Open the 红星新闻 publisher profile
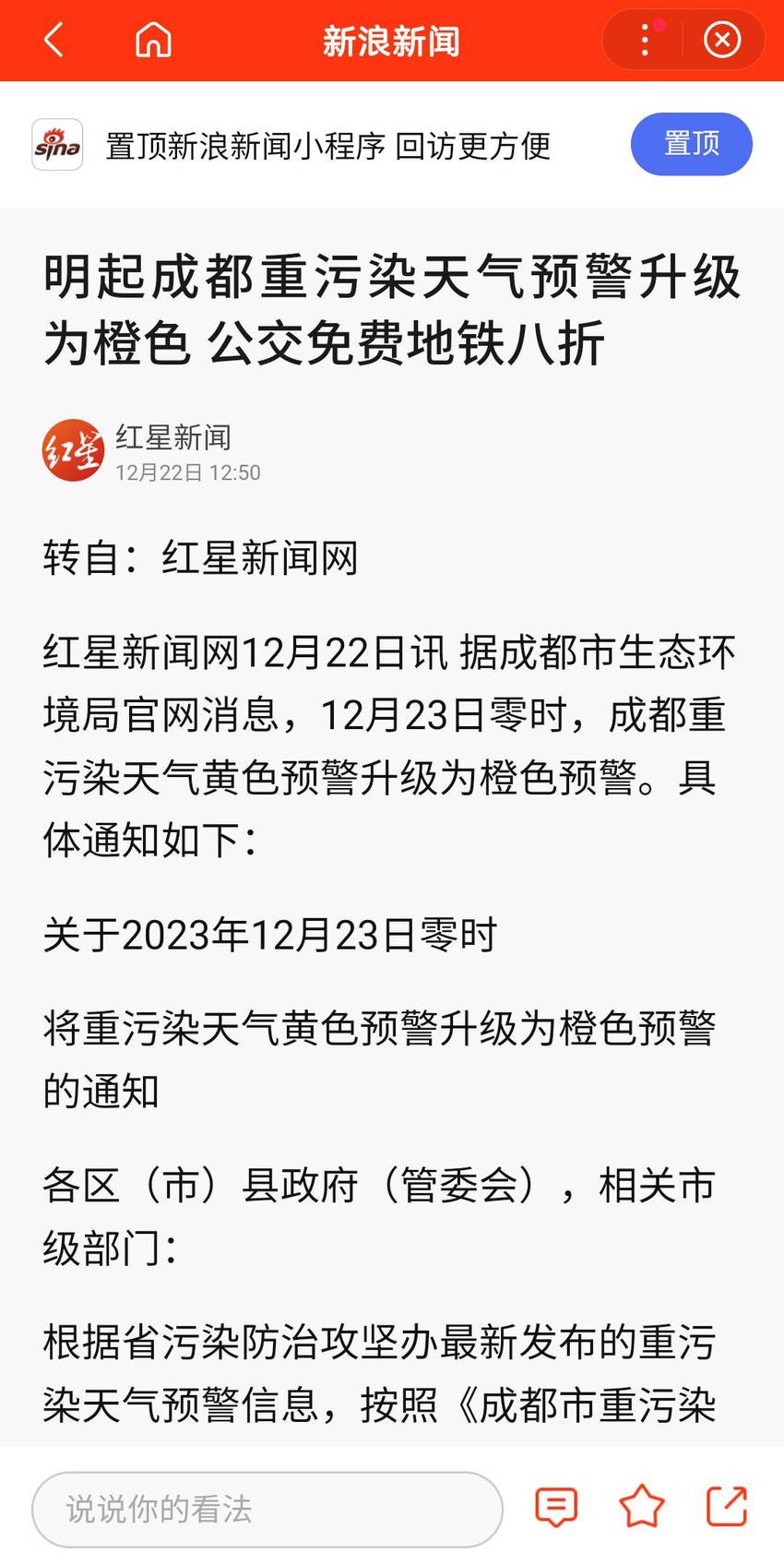This screenshot has width=784, height=1565. [173, 437]
